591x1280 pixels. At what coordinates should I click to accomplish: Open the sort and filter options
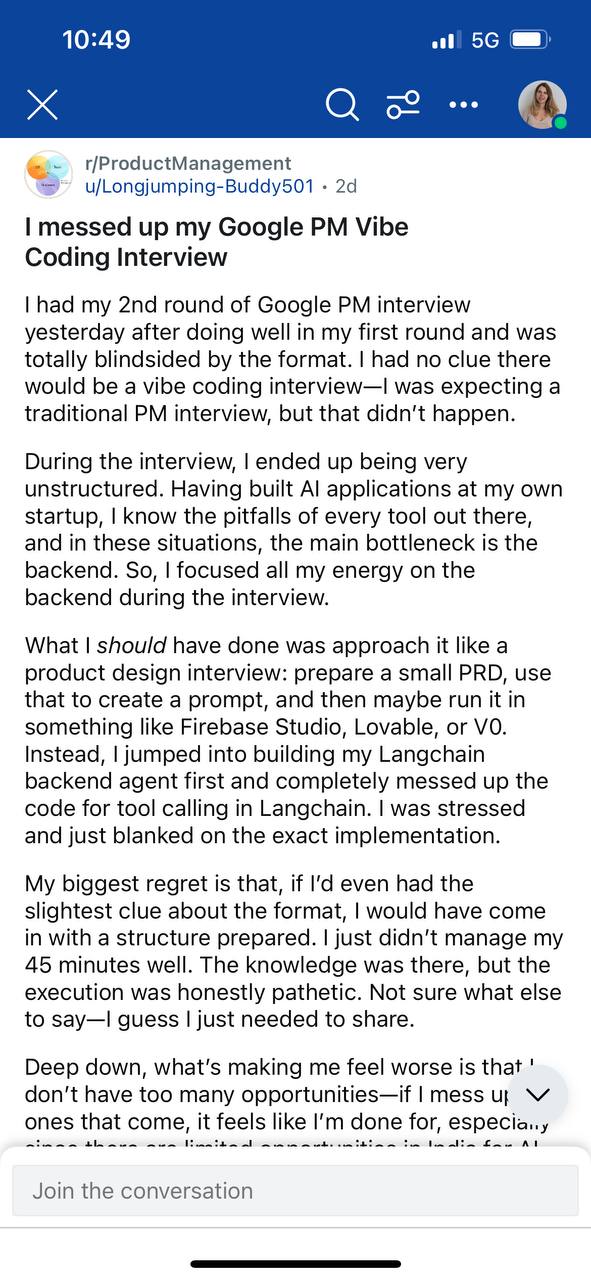tap(403, 104)
